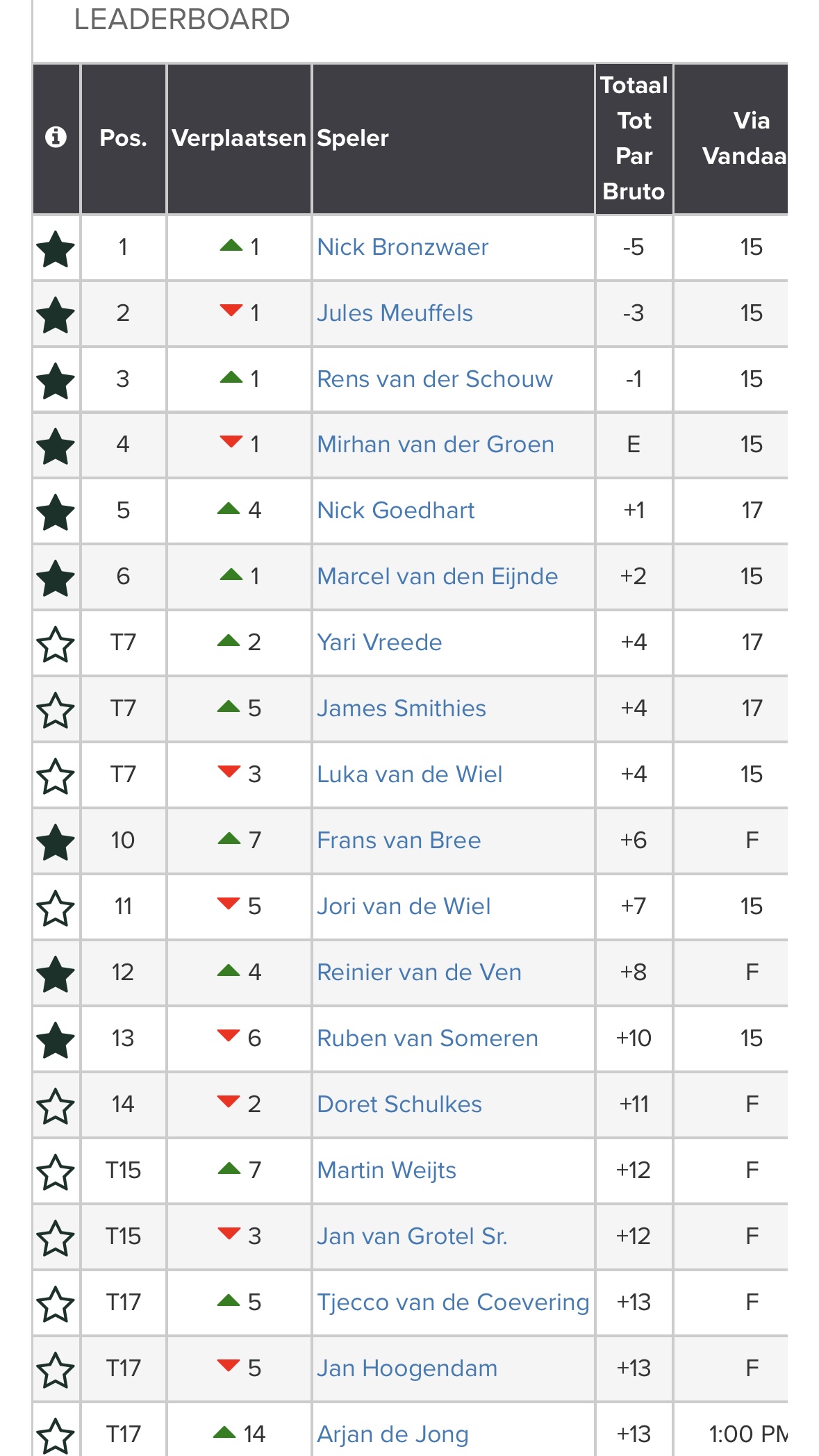819x1456 pixels.
Task: Tap the Marcel van den Eijnde link
Action: (438, 577)
